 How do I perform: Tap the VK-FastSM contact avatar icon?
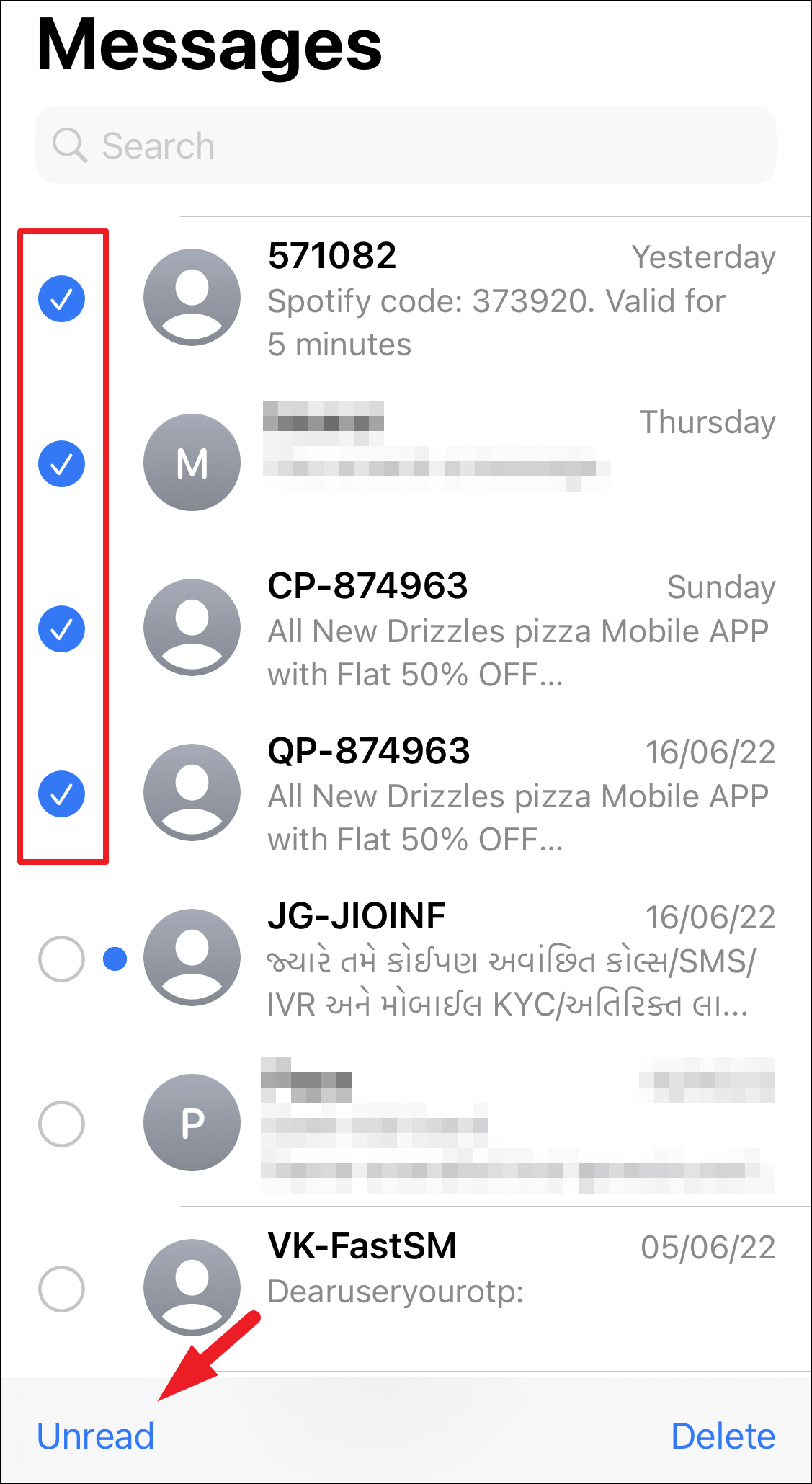tap(192, 1289)
